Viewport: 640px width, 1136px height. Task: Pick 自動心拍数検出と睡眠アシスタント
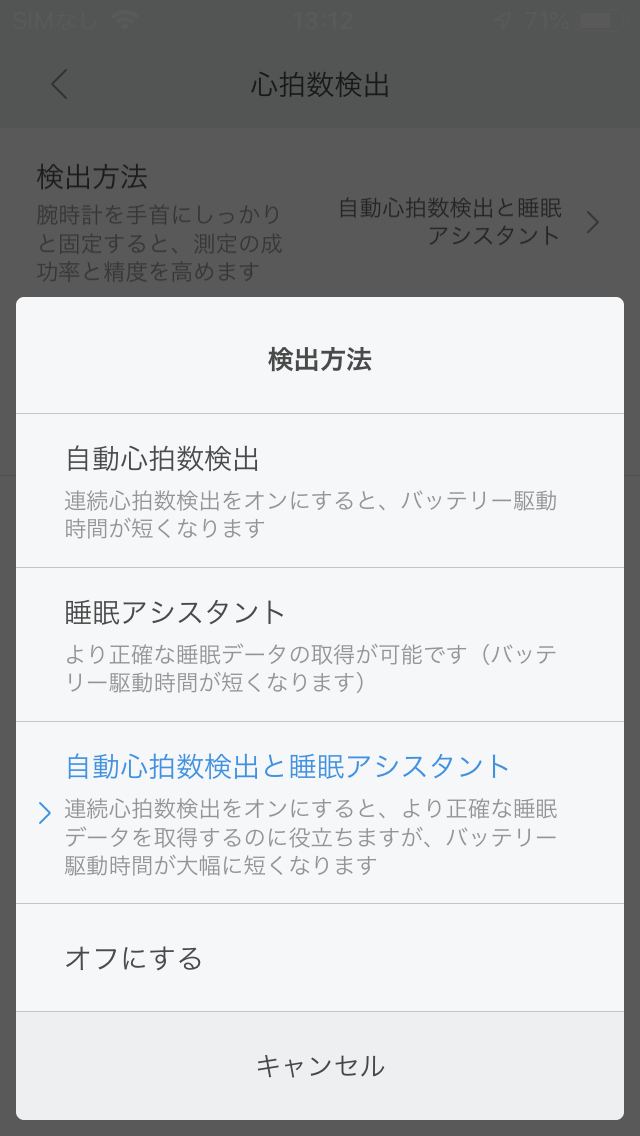(x=320, y=813)
